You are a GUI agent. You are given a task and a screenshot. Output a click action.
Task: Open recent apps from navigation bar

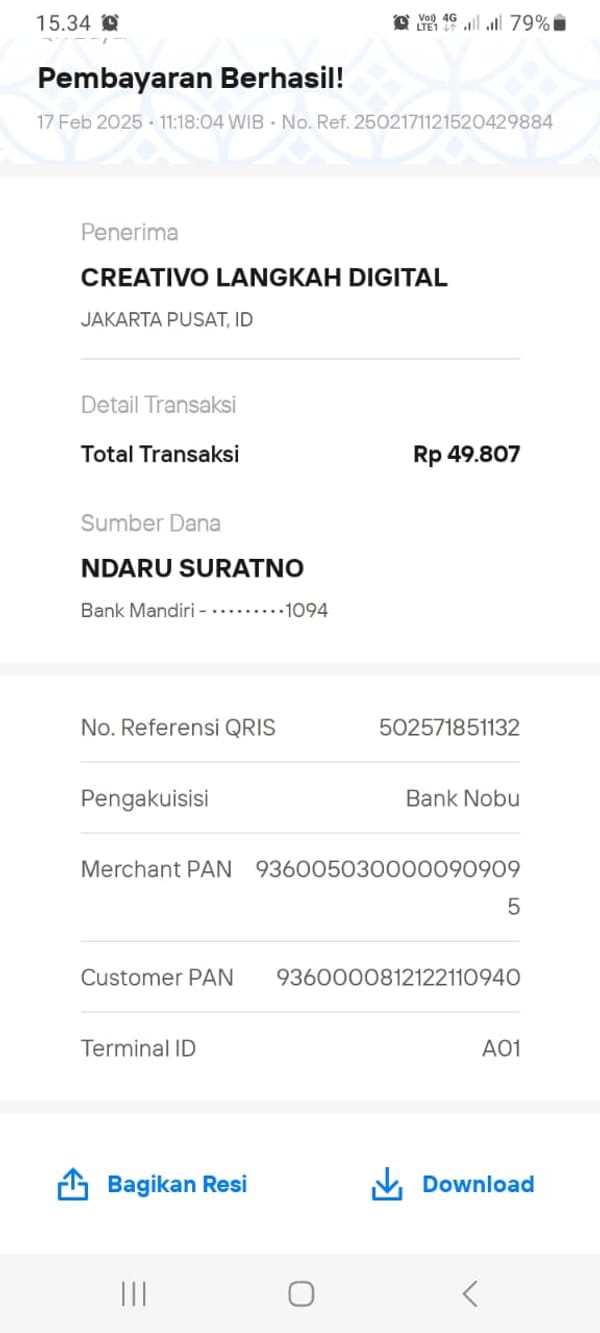tap(133, 1294)
